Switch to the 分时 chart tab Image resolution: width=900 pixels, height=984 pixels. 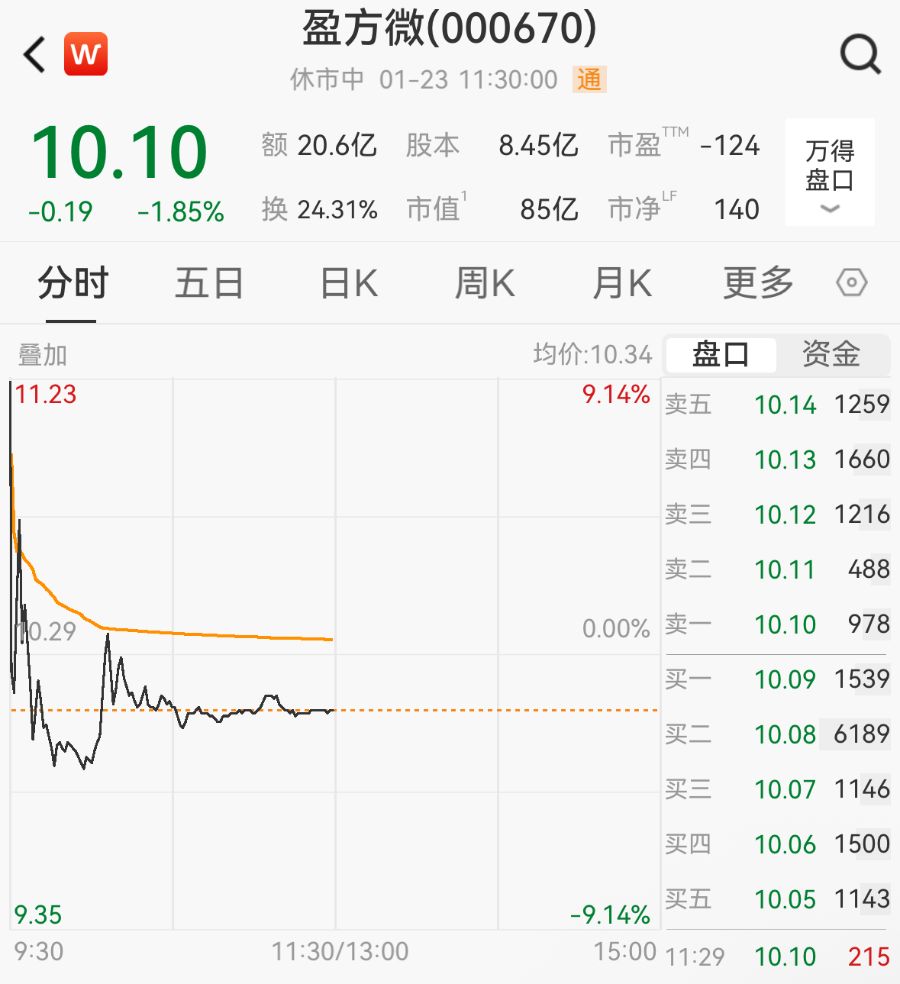tap(72, 284)
